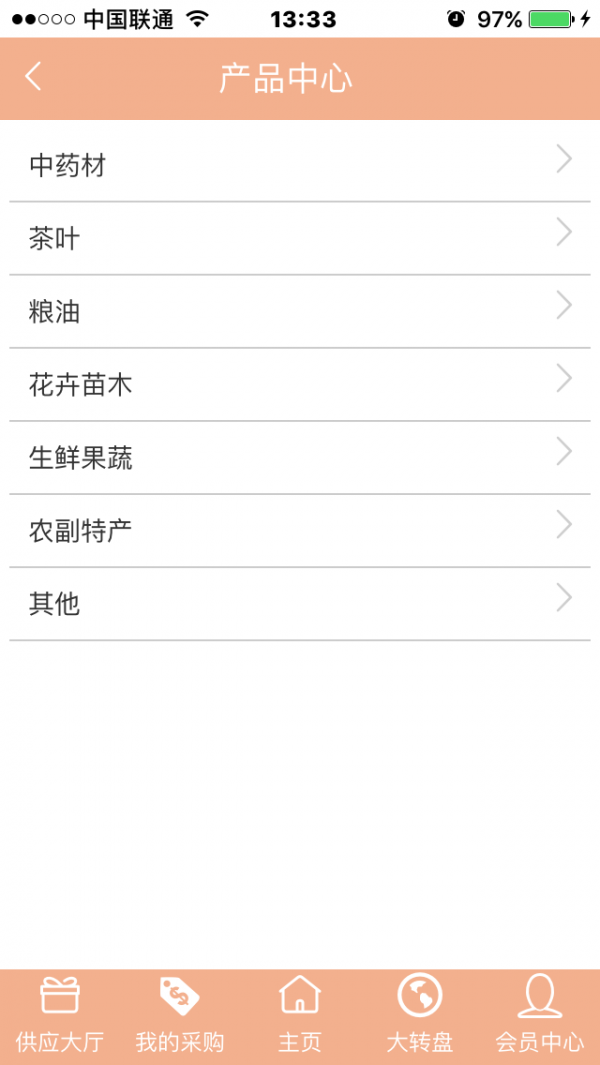Viewport: 600px width, 1065px height.
Task: Switch to the 大转盘 tab
Action: tap(420, 1015)
